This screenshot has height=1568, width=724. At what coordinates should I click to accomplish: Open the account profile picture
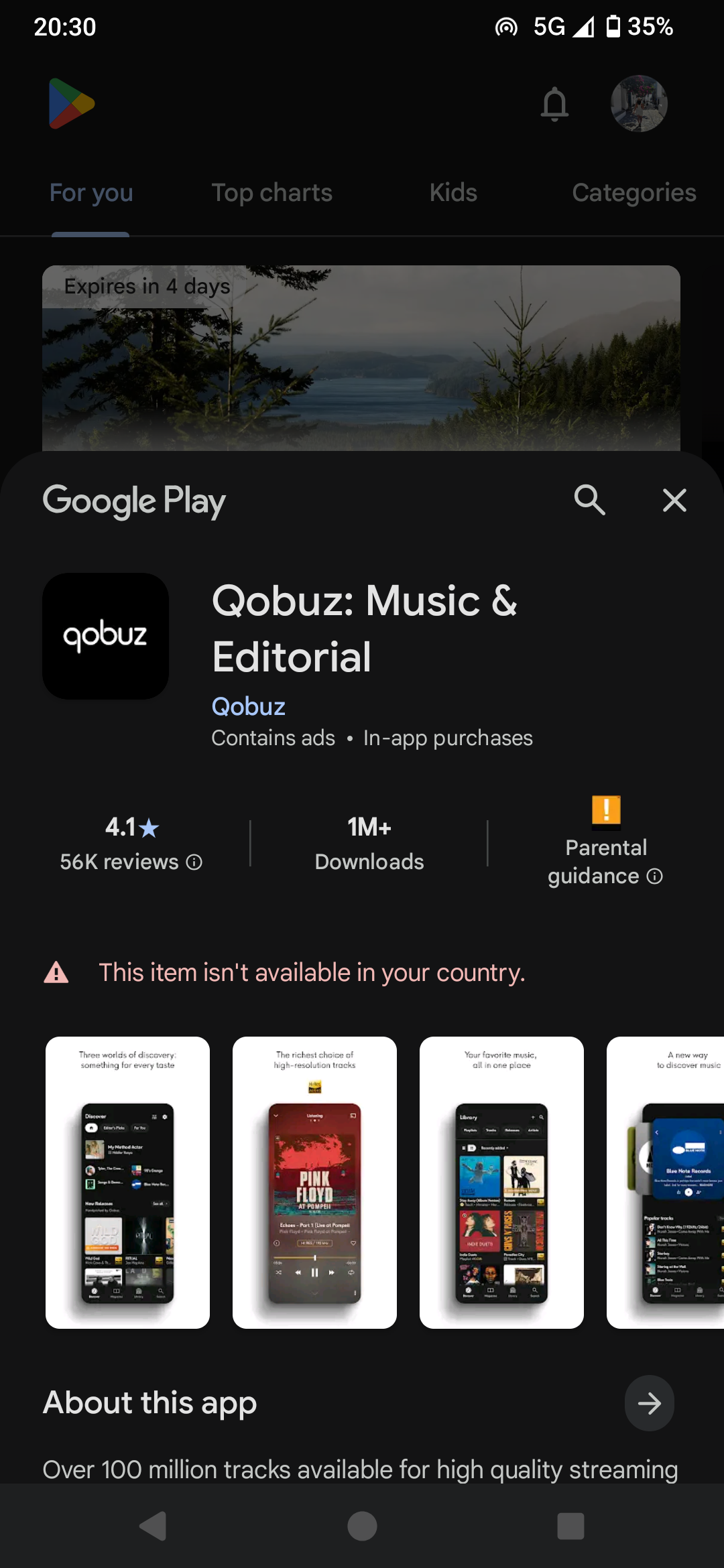(x=639, y=104)
